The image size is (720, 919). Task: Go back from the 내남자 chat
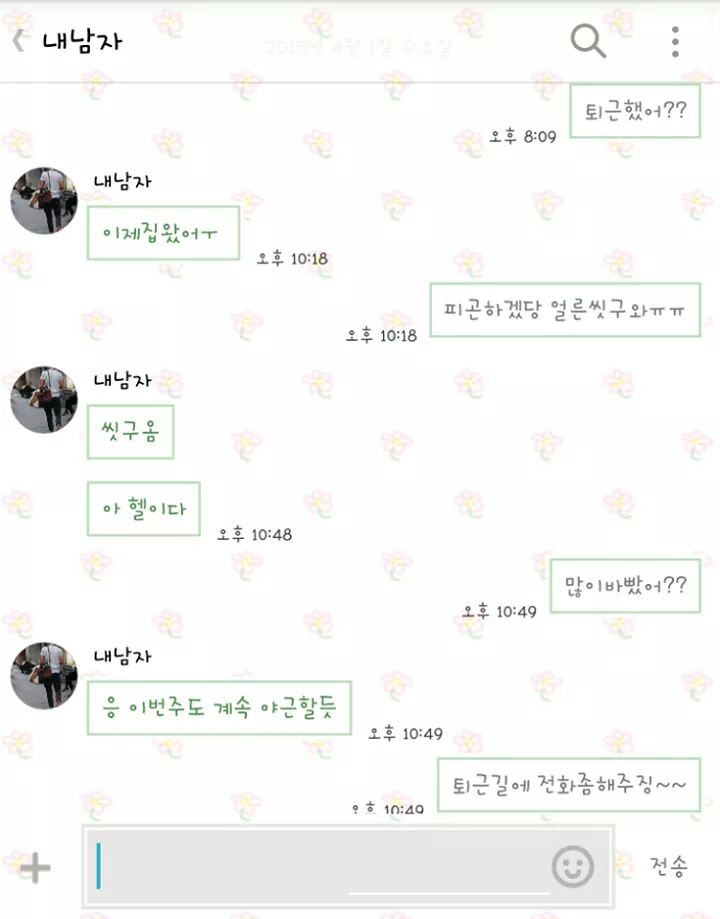(x=18, y=42)
